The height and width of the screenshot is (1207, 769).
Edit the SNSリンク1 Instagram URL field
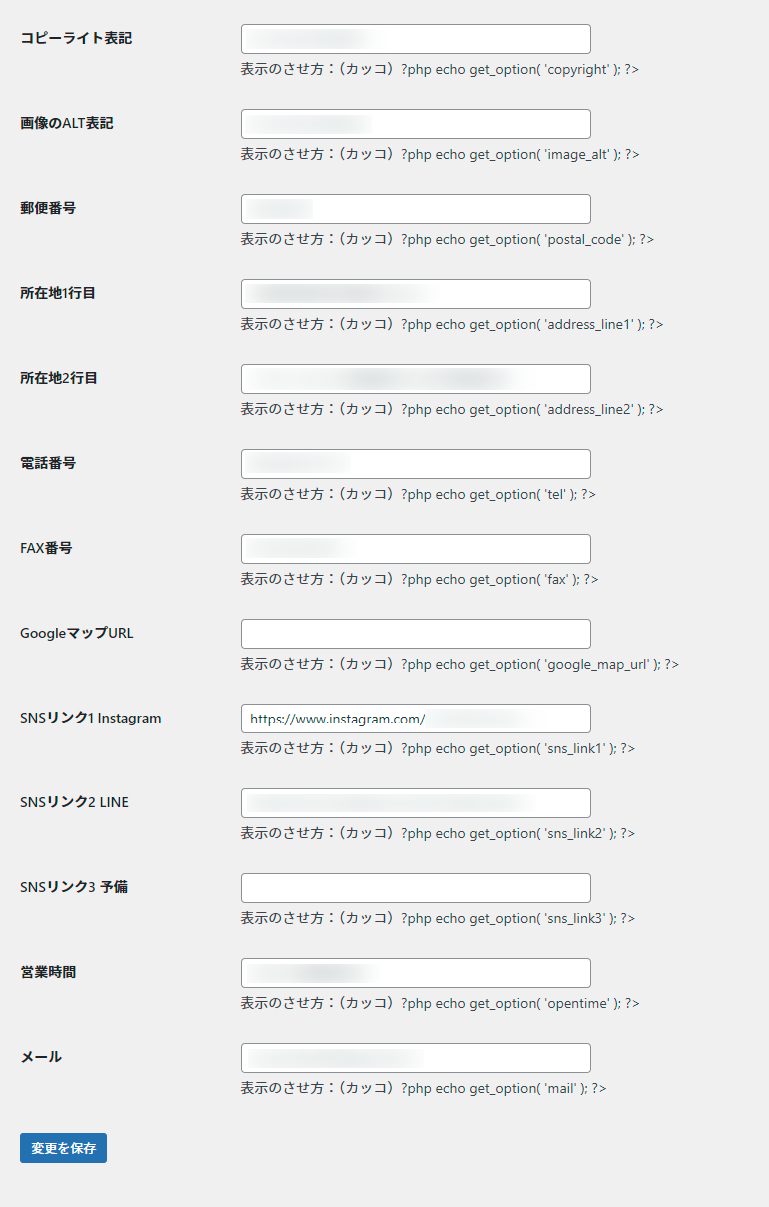coord(415,719)
